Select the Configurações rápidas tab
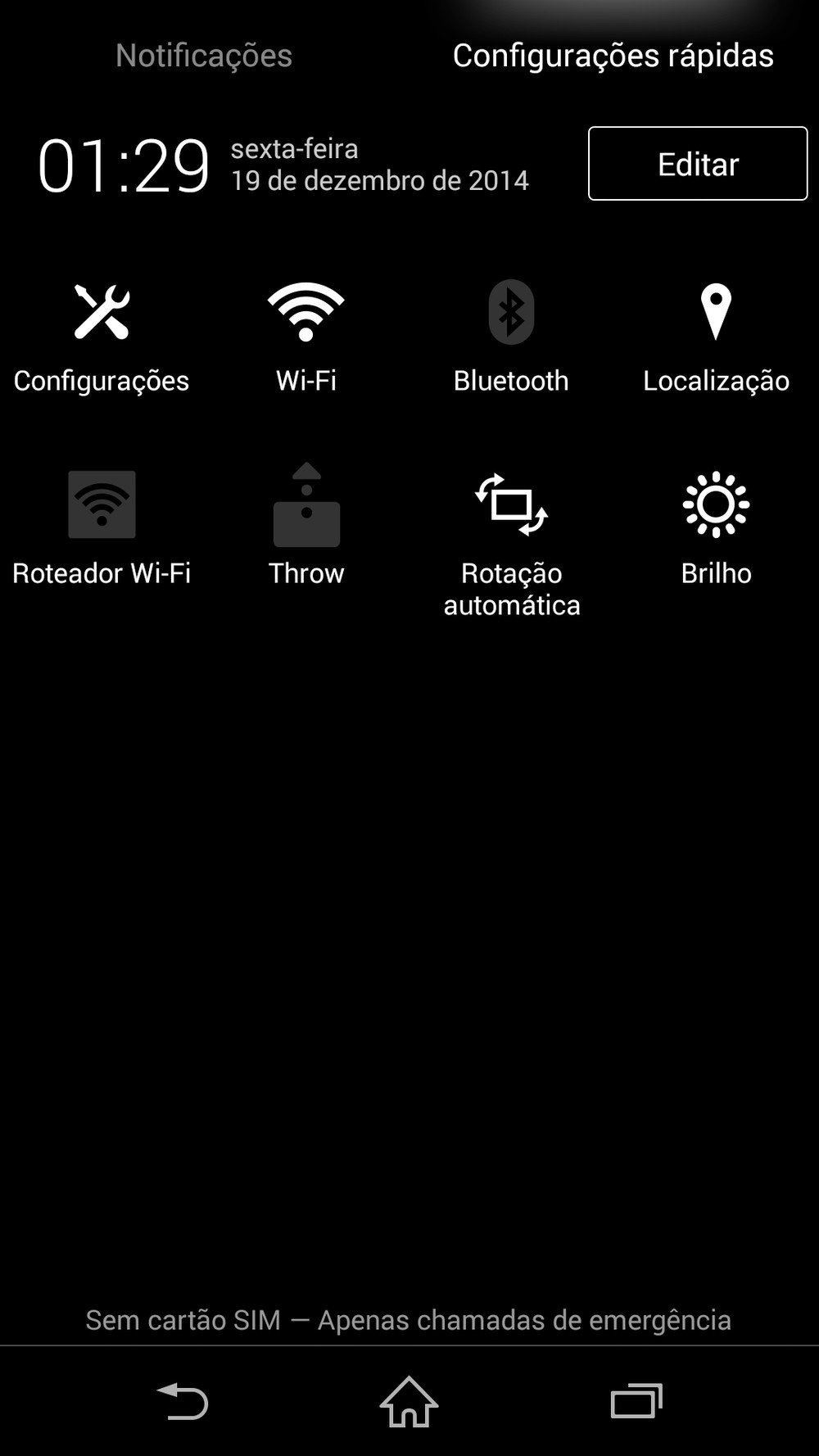819x1456 pixels. pos(613,56)
